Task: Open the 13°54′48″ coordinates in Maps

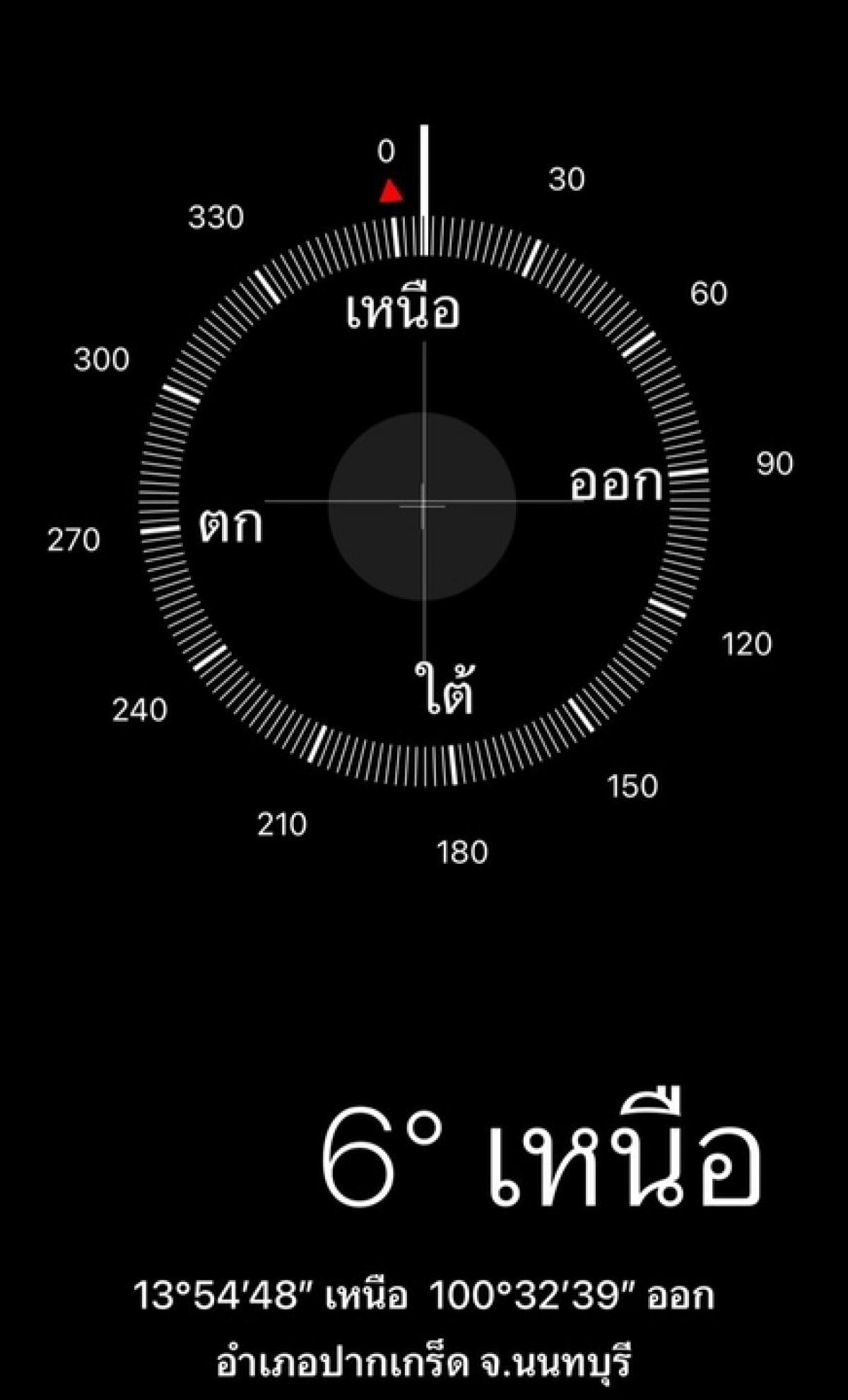Action: 423,1295
